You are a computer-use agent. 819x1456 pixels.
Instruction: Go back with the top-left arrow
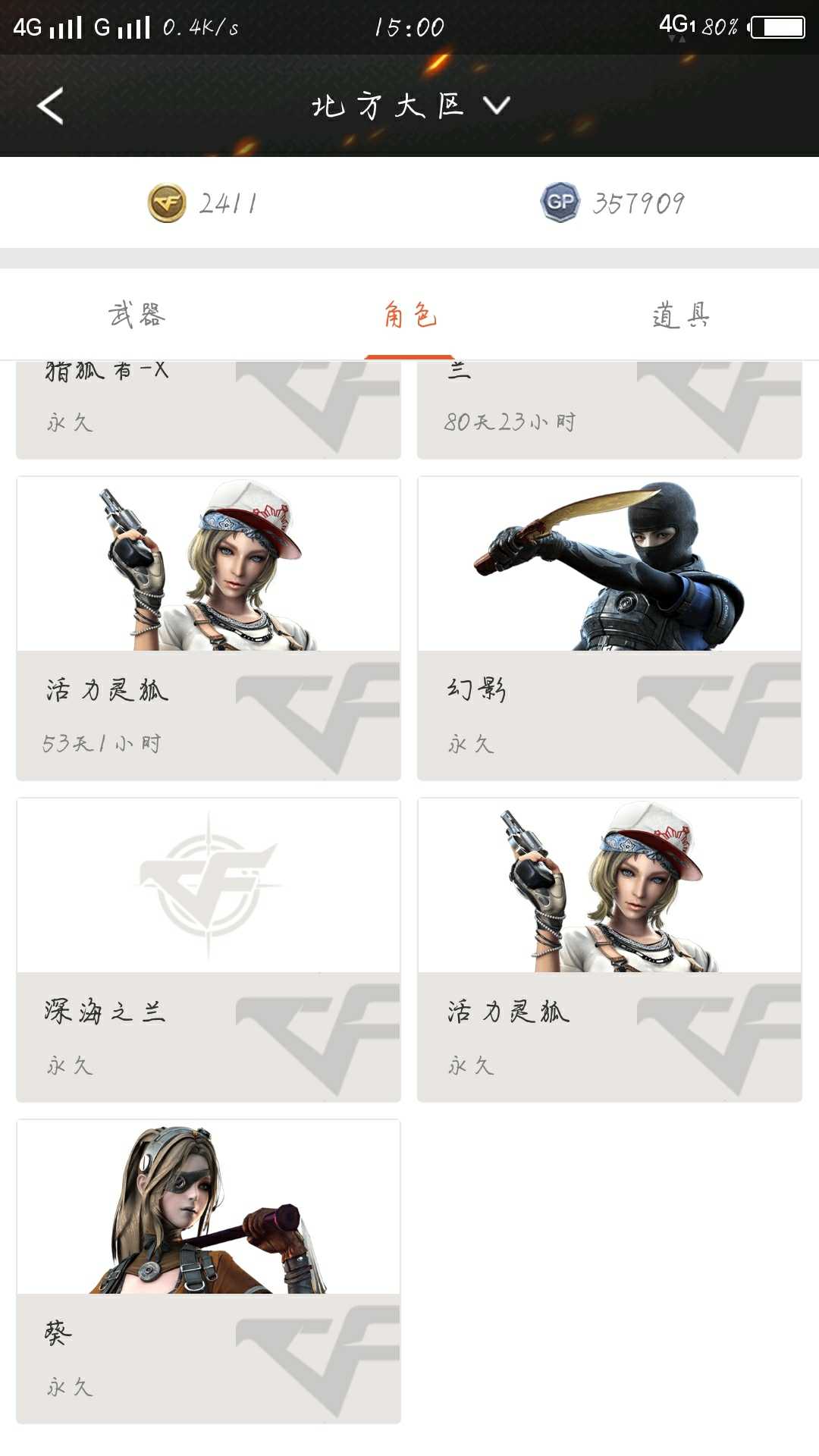(x=50, y=105)
